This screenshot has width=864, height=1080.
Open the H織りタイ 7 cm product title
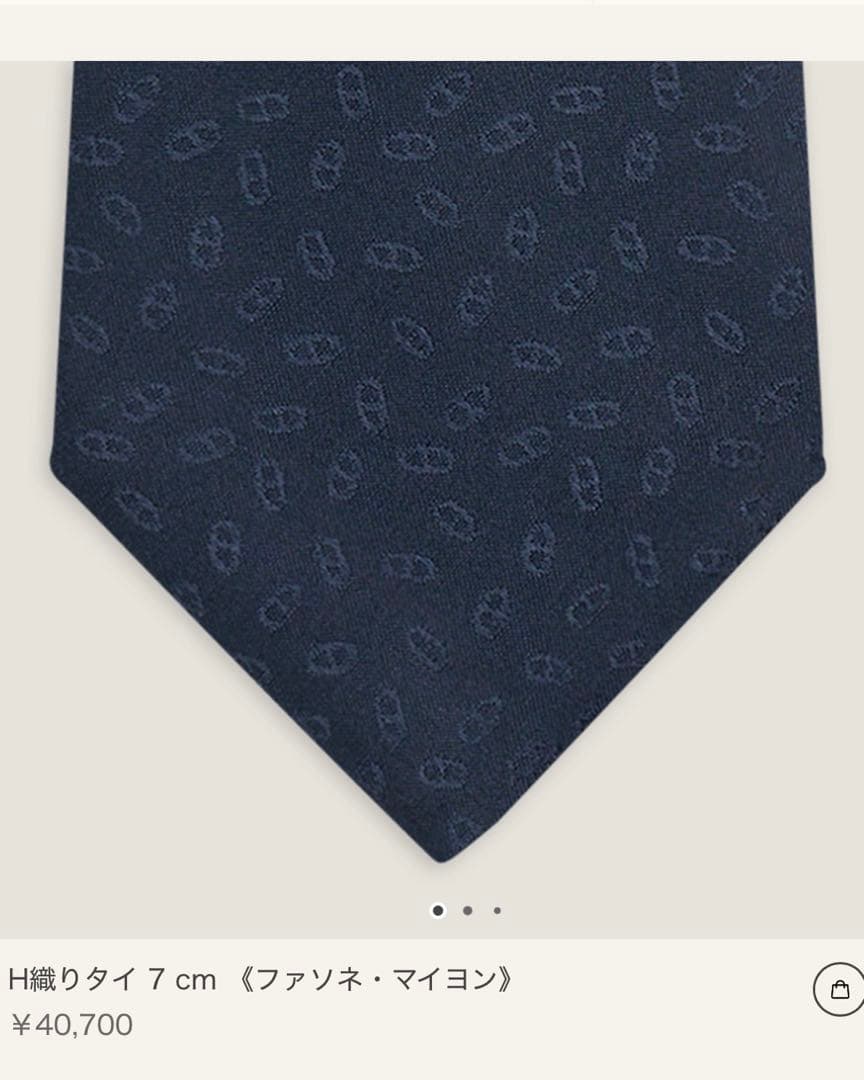click(260, 980)
